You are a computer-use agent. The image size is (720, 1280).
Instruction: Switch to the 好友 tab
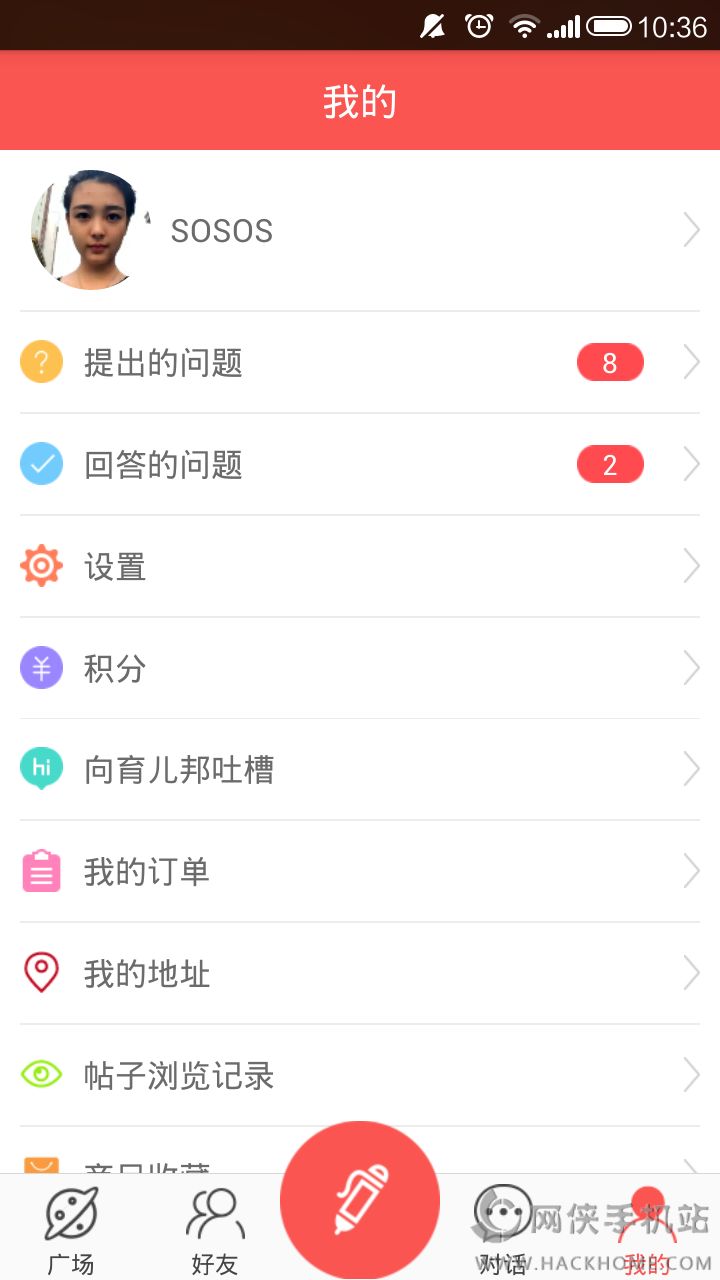coord(214,1230)
